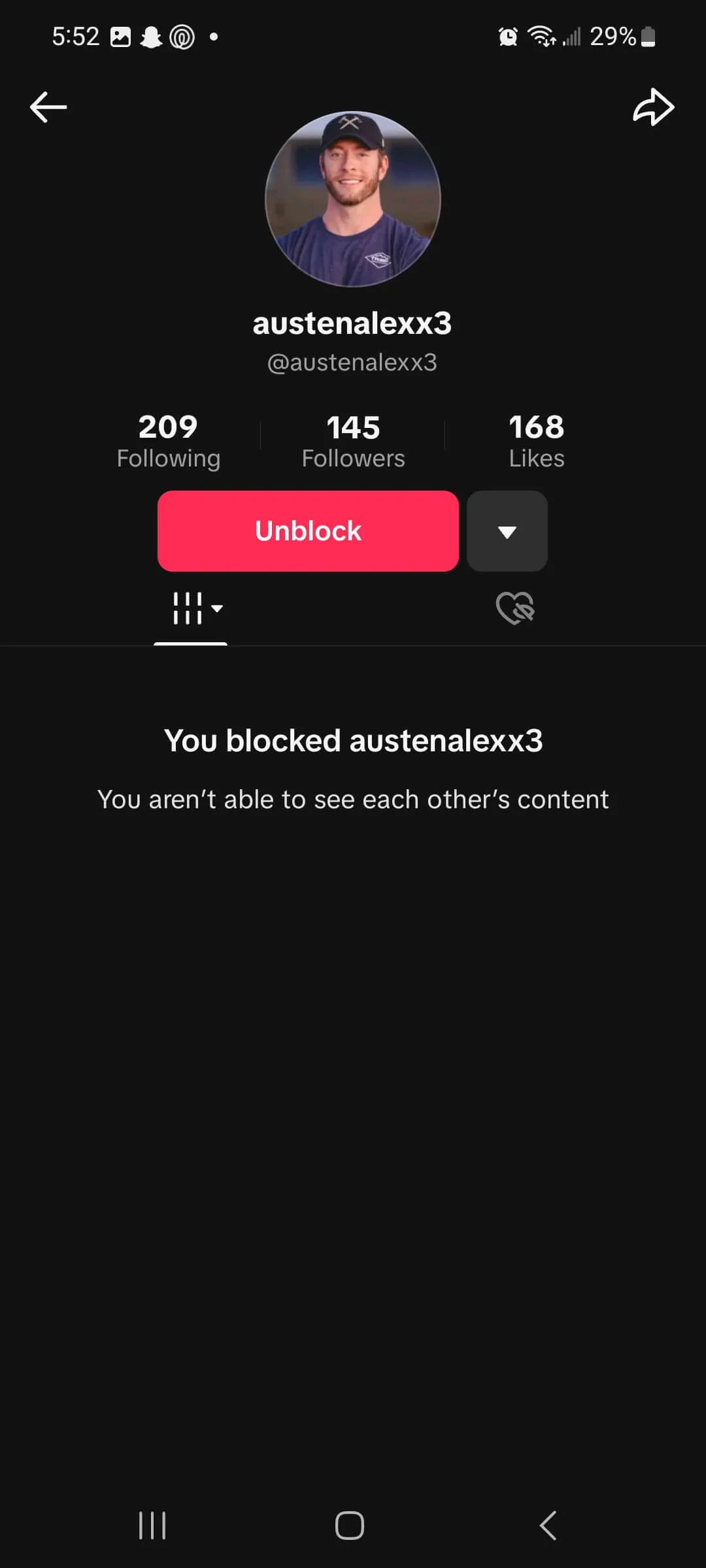Tap the Unblock button
The height and width of the screenshot is (1568, 706).
[x=308, y=531]
